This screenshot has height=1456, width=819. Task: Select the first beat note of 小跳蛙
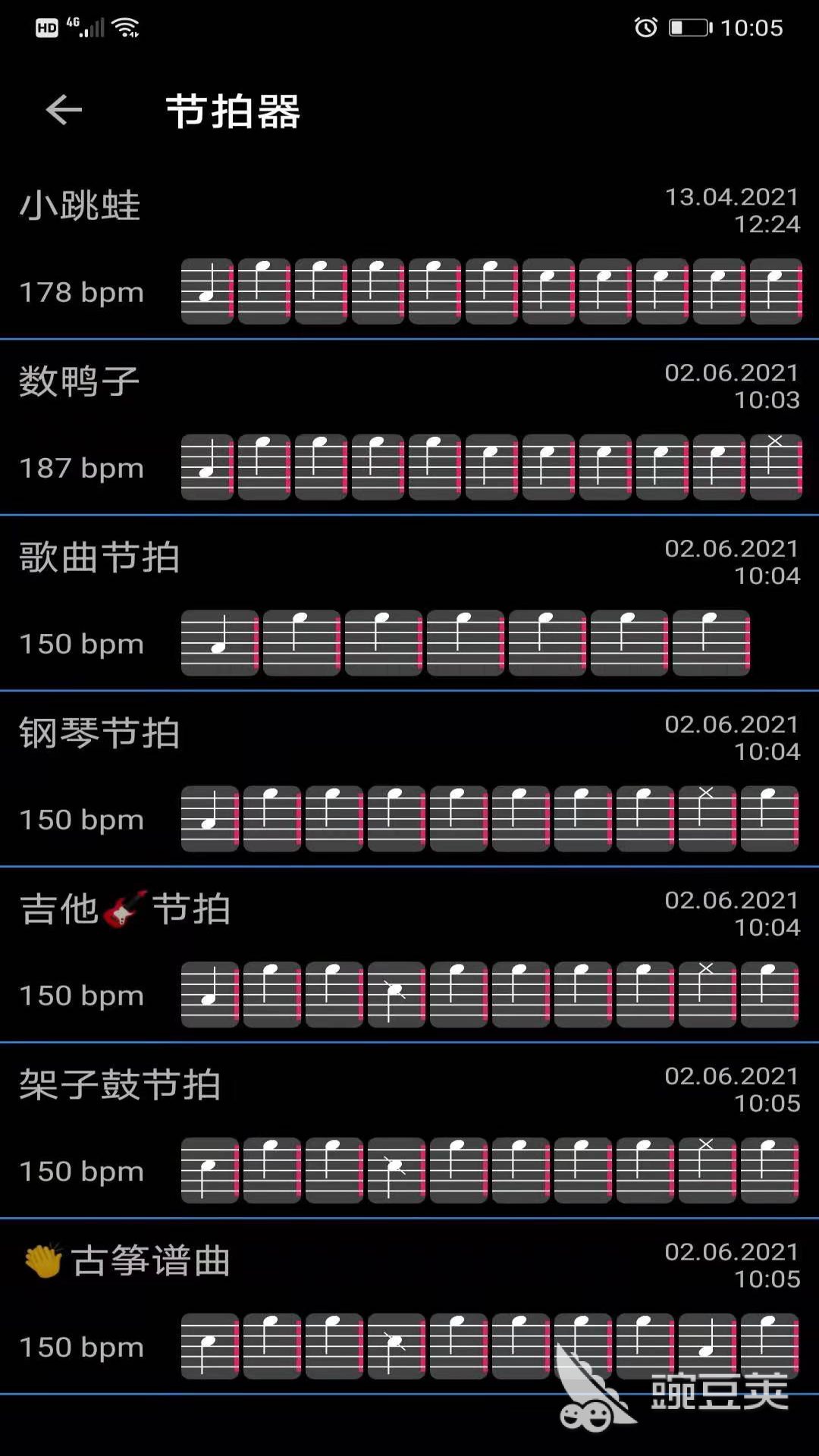(x=206, y=292)
